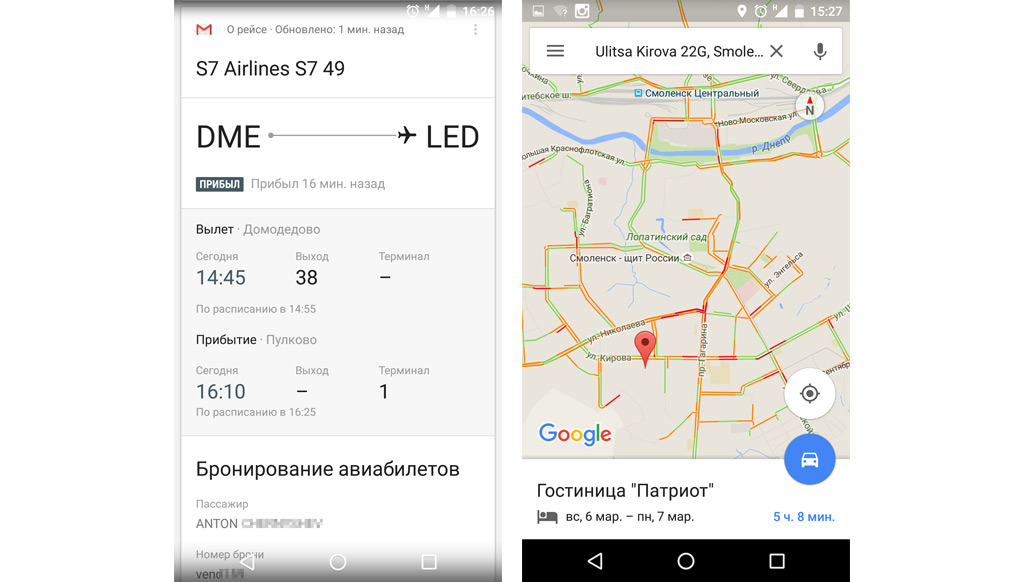Clear the Ulitsa Kirova search query
The height and width of the screenshot is (582, 1024).
tap(776, 51)
